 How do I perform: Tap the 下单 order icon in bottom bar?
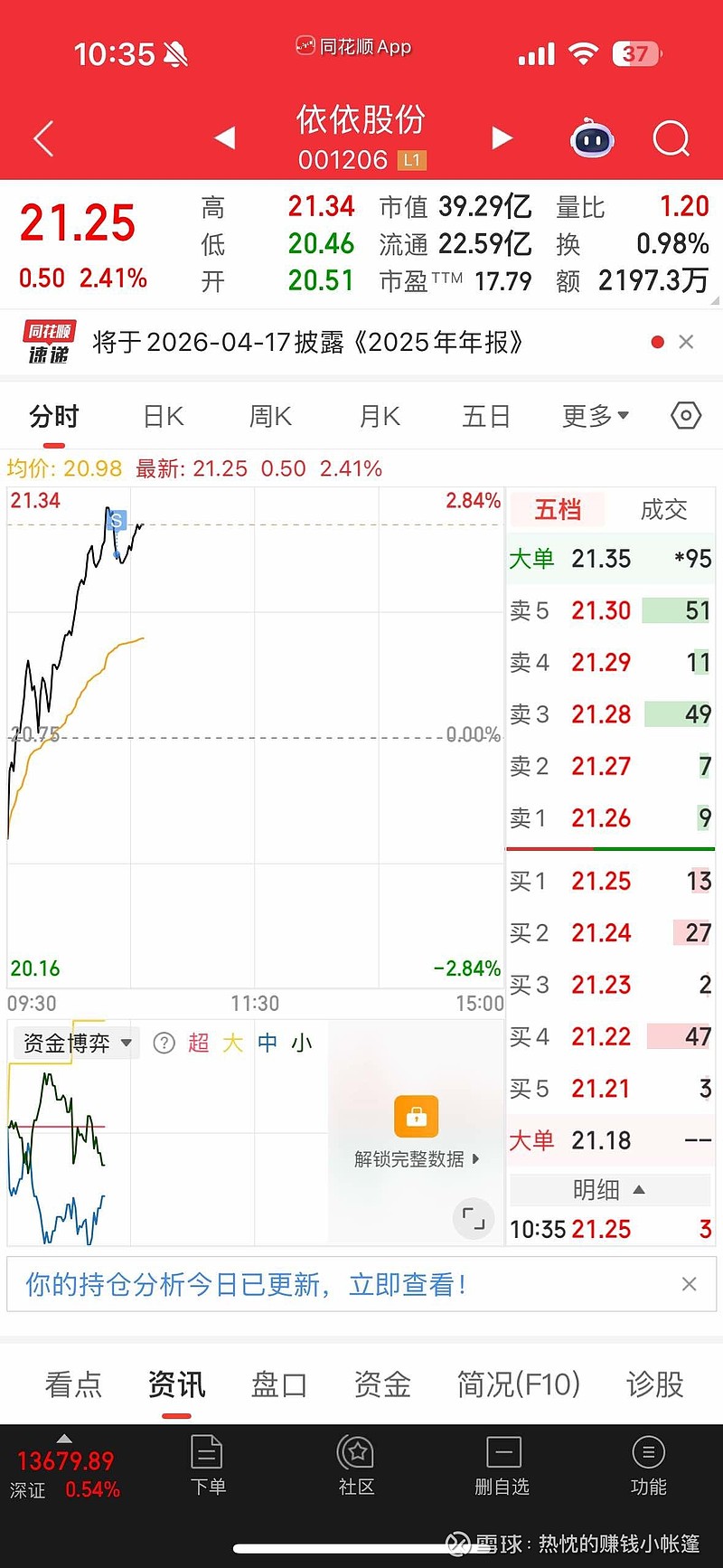[x=208, y=1465]
